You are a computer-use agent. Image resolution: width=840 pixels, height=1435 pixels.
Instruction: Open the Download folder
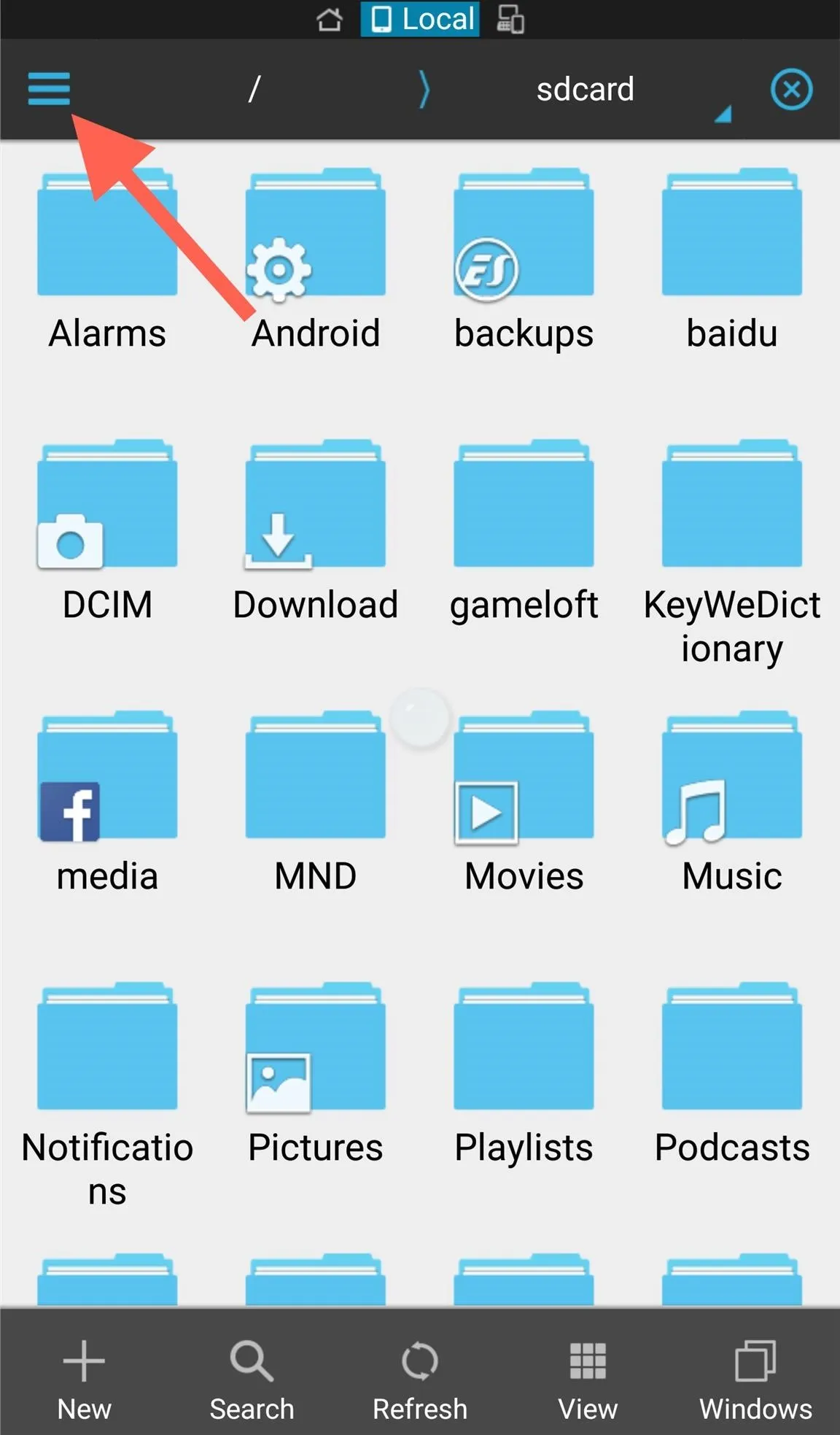316,531
